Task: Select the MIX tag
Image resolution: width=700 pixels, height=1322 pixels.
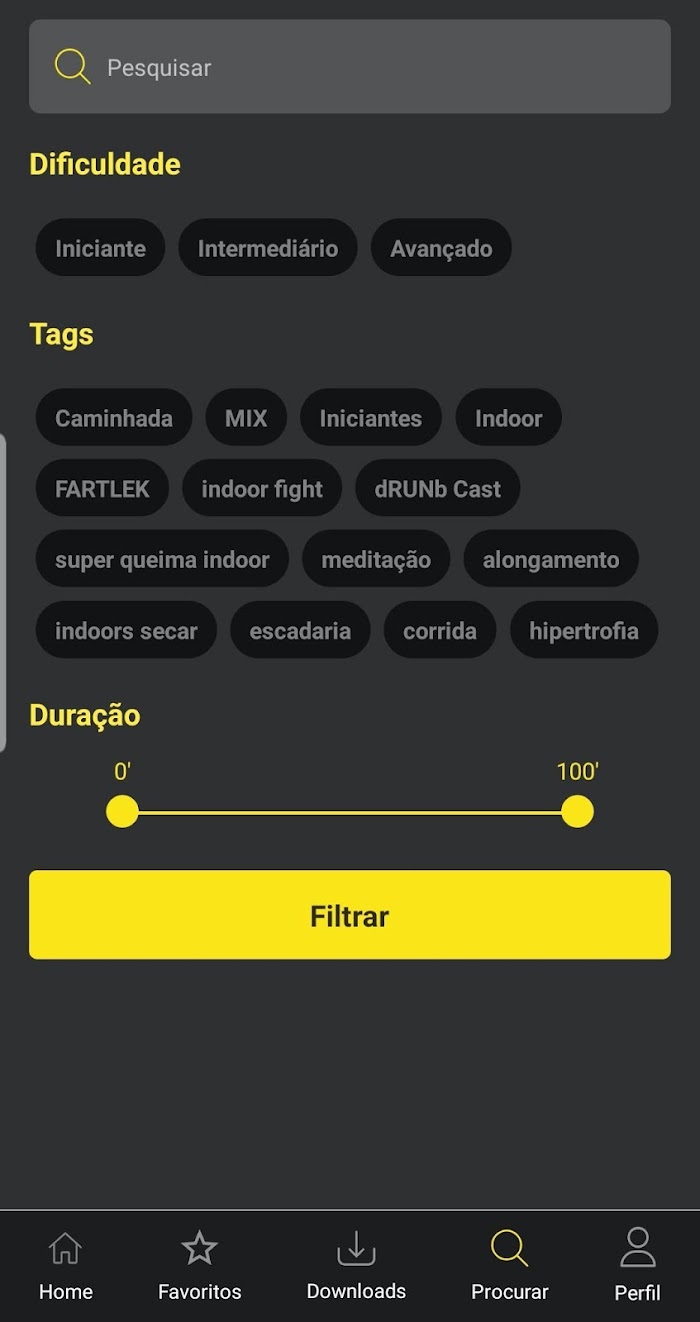Action: pos(246,418)
